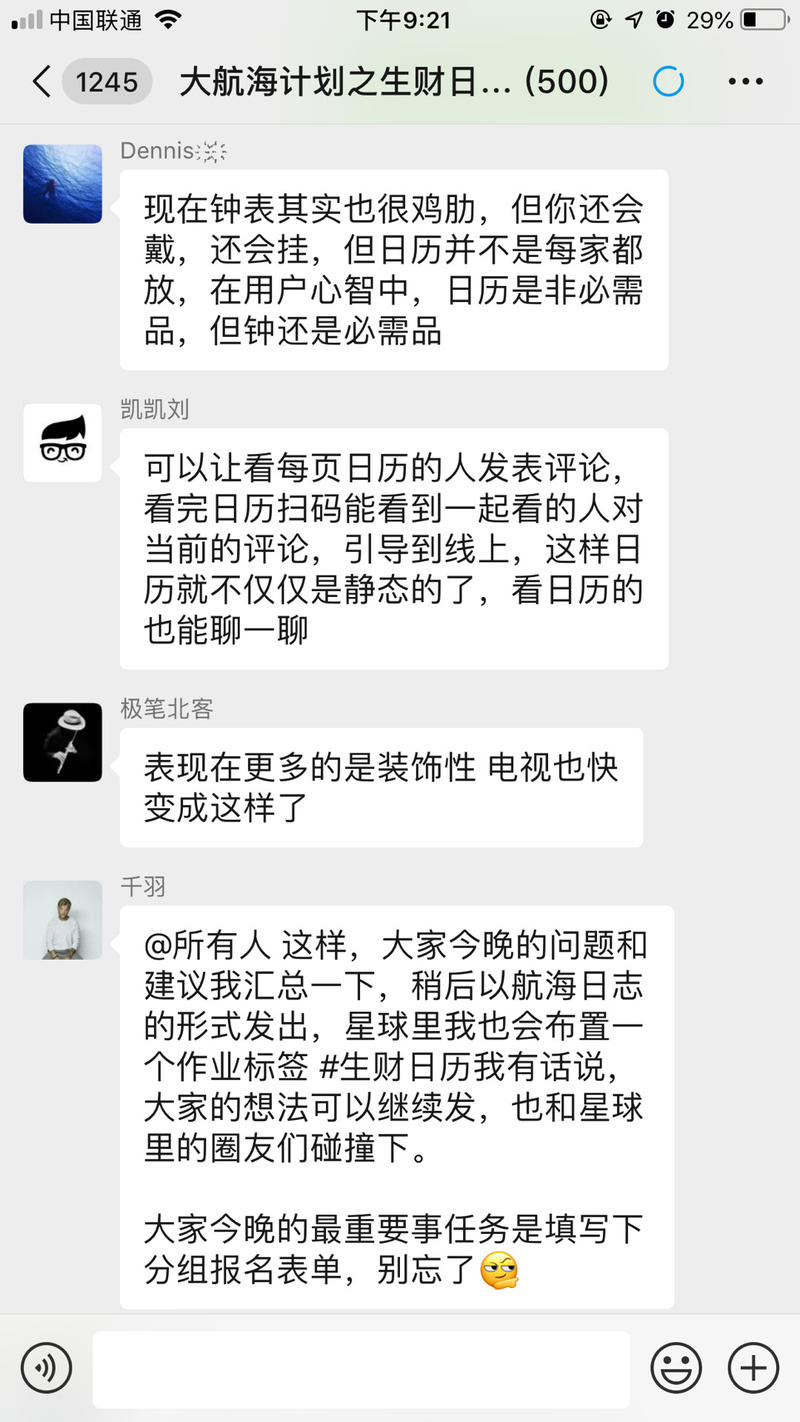Open Dennis's profile from his avatar

click(x=62, y=183)
